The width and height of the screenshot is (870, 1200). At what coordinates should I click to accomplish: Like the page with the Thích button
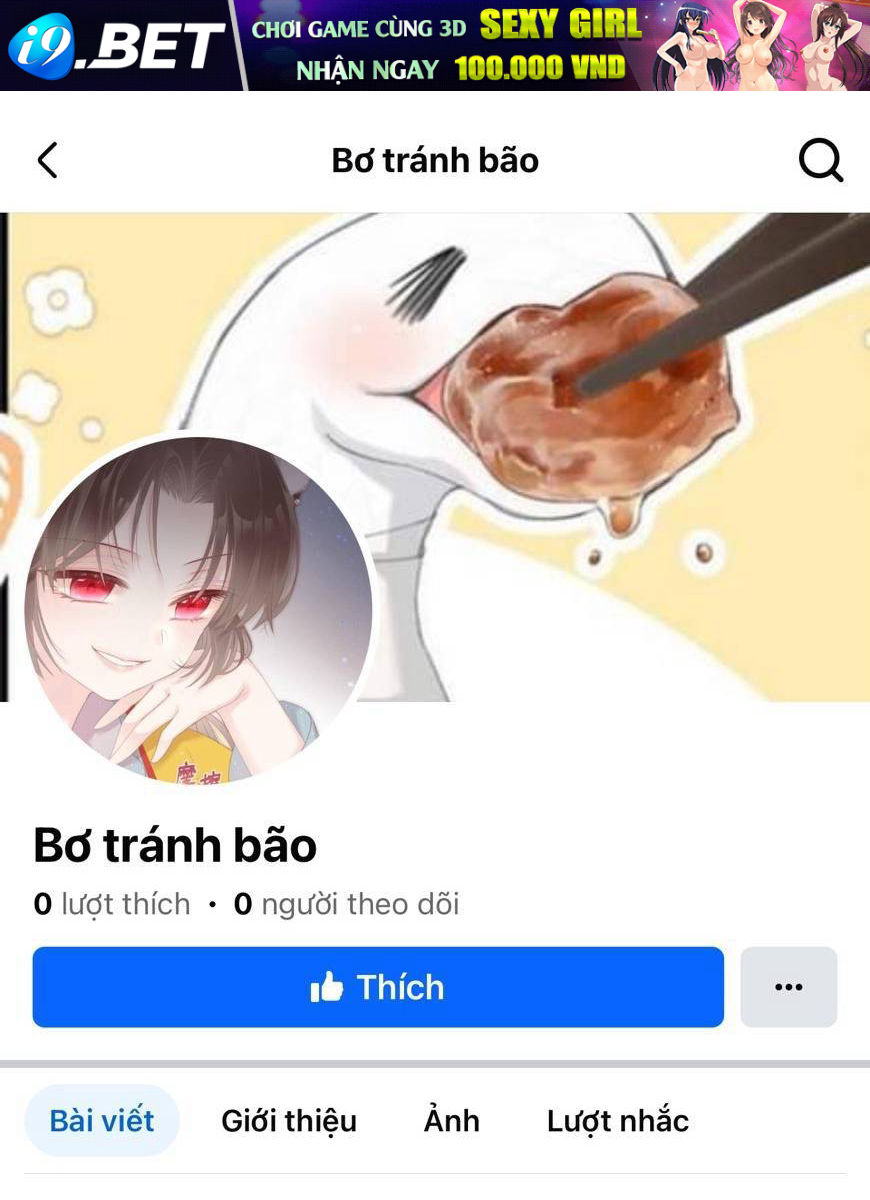[378, 987]
